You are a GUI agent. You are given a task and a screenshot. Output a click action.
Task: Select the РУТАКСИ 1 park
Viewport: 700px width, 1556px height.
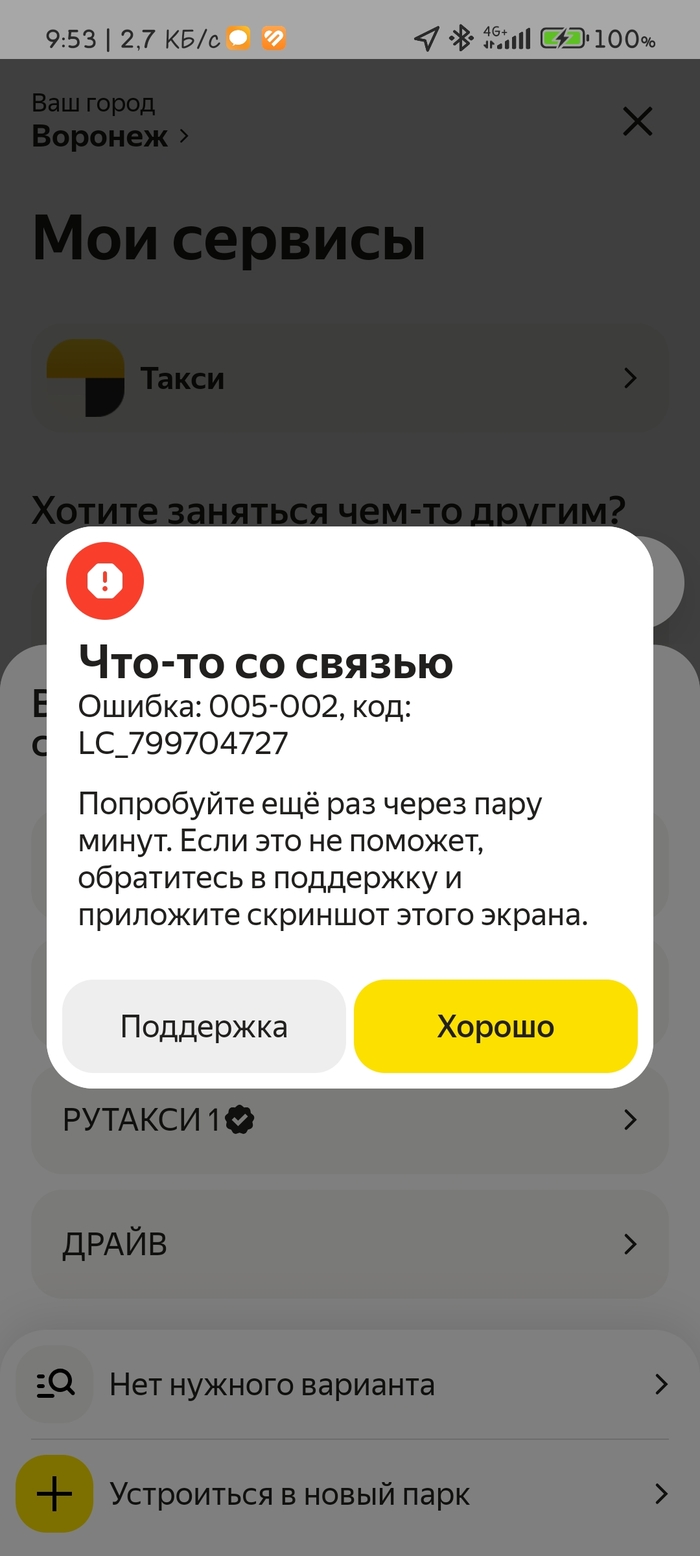[x=350, y=1120]
